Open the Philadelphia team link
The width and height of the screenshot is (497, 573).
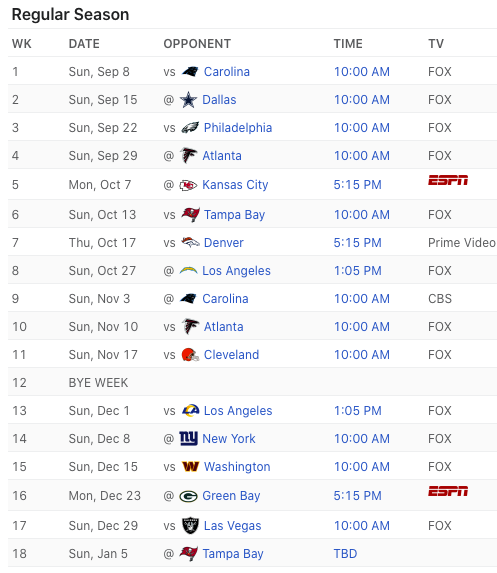(x=238, y=128)
